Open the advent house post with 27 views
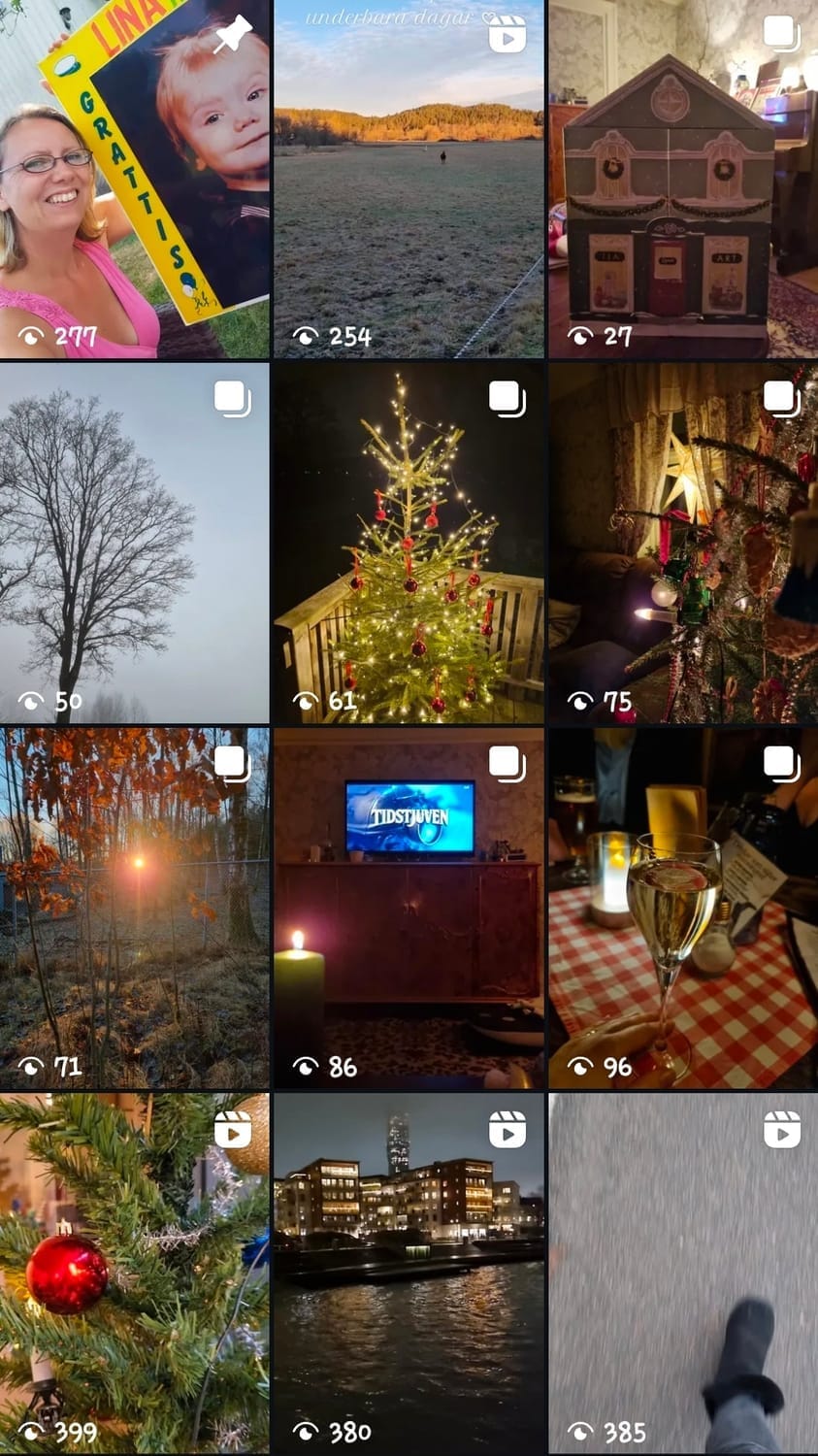818x1456 pixels. point(683,180)
